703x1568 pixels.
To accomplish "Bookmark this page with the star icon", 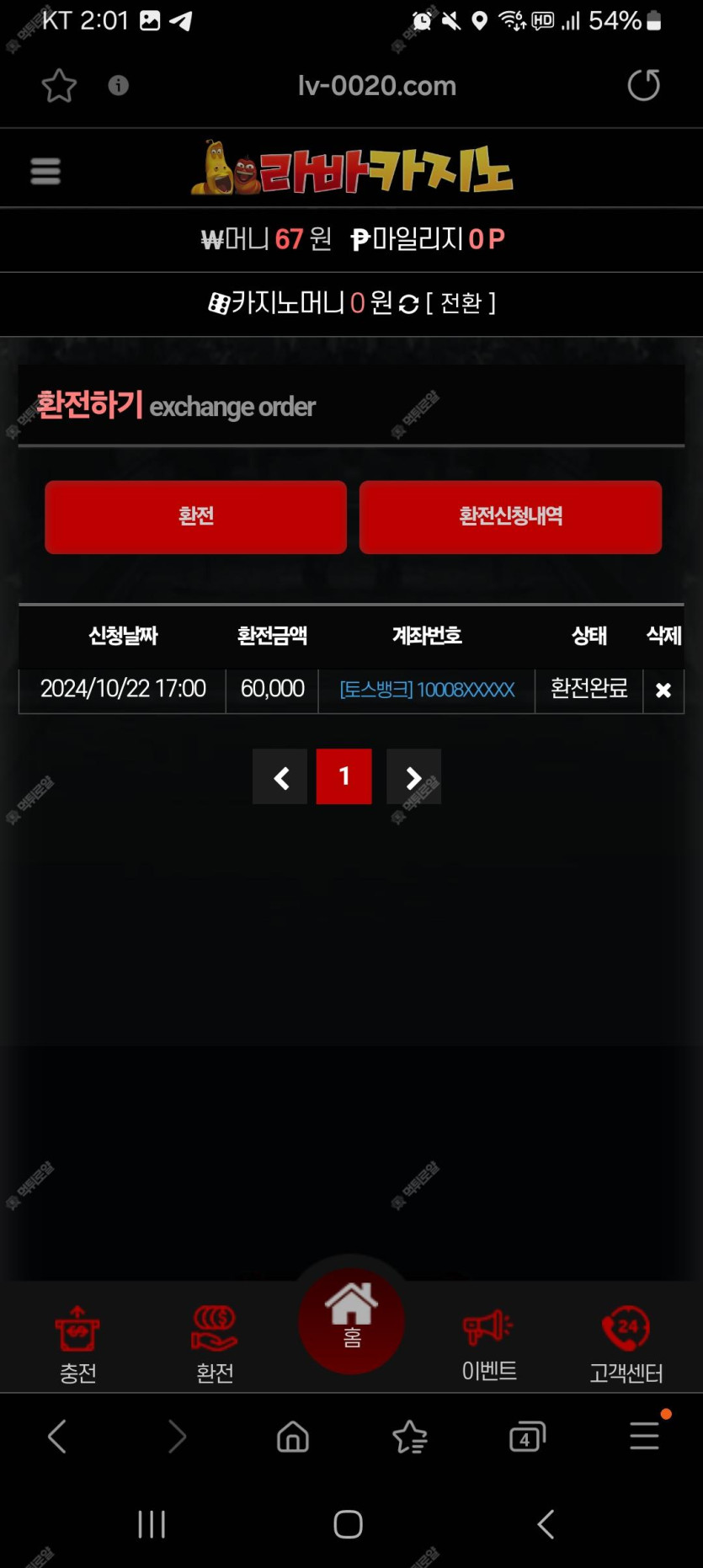I will [59, 86].
